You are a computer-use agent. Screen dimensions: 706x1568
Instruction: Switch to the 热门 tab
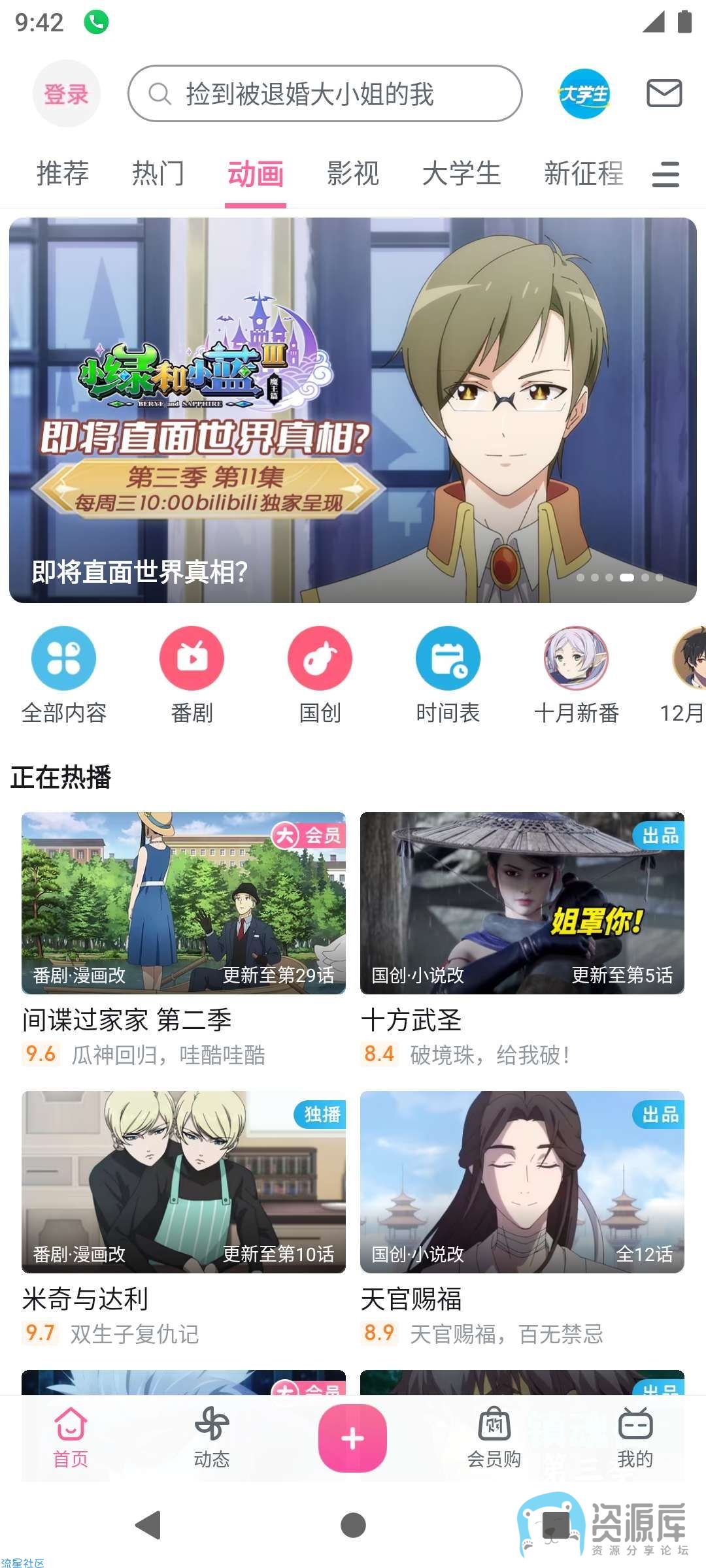click(x=159, y=174)
